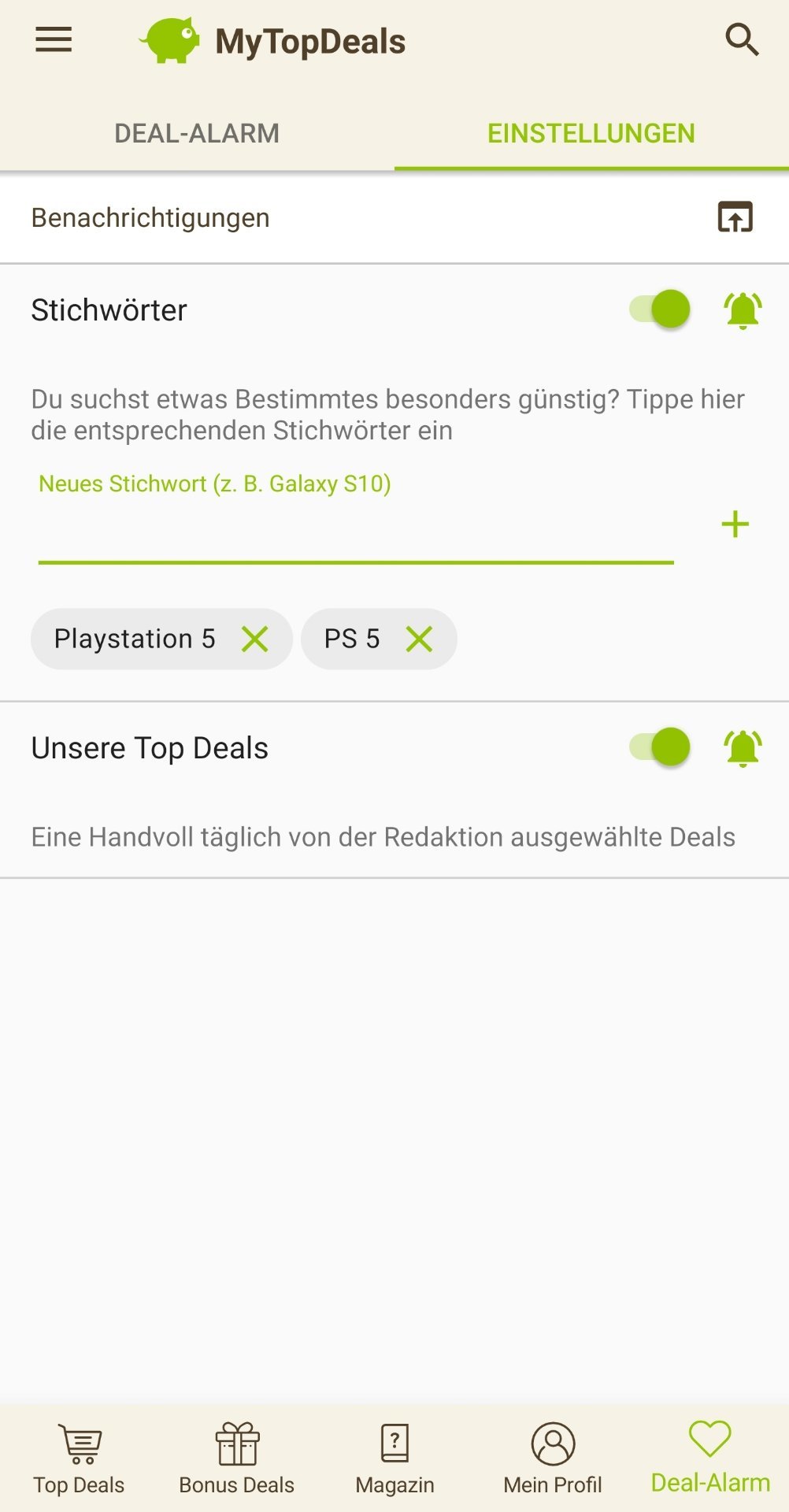Tap the bell icon for Unsere Top Deals
789x1512 pixels.
click(x=742, y=747)
